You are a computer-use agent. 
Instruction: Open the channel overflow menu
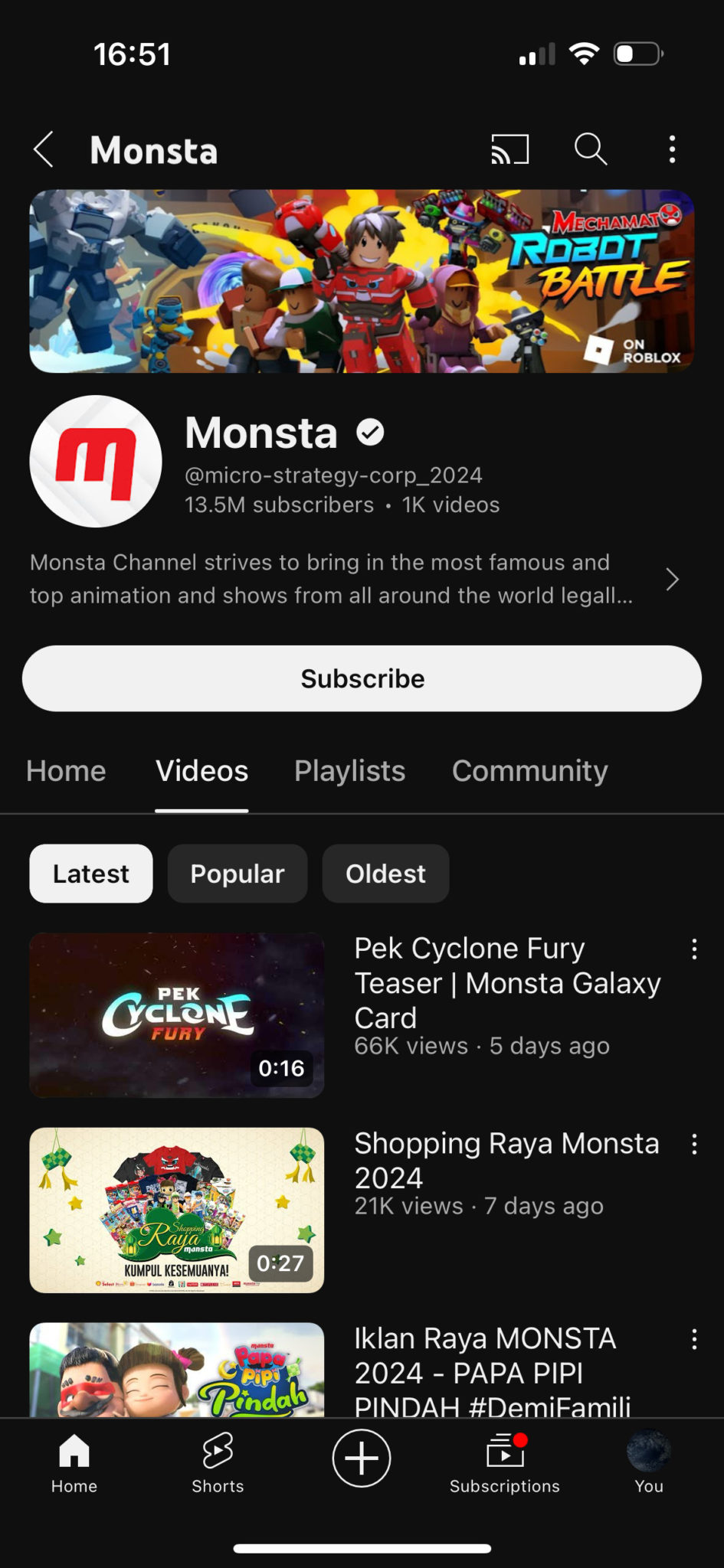pos(672,149)
